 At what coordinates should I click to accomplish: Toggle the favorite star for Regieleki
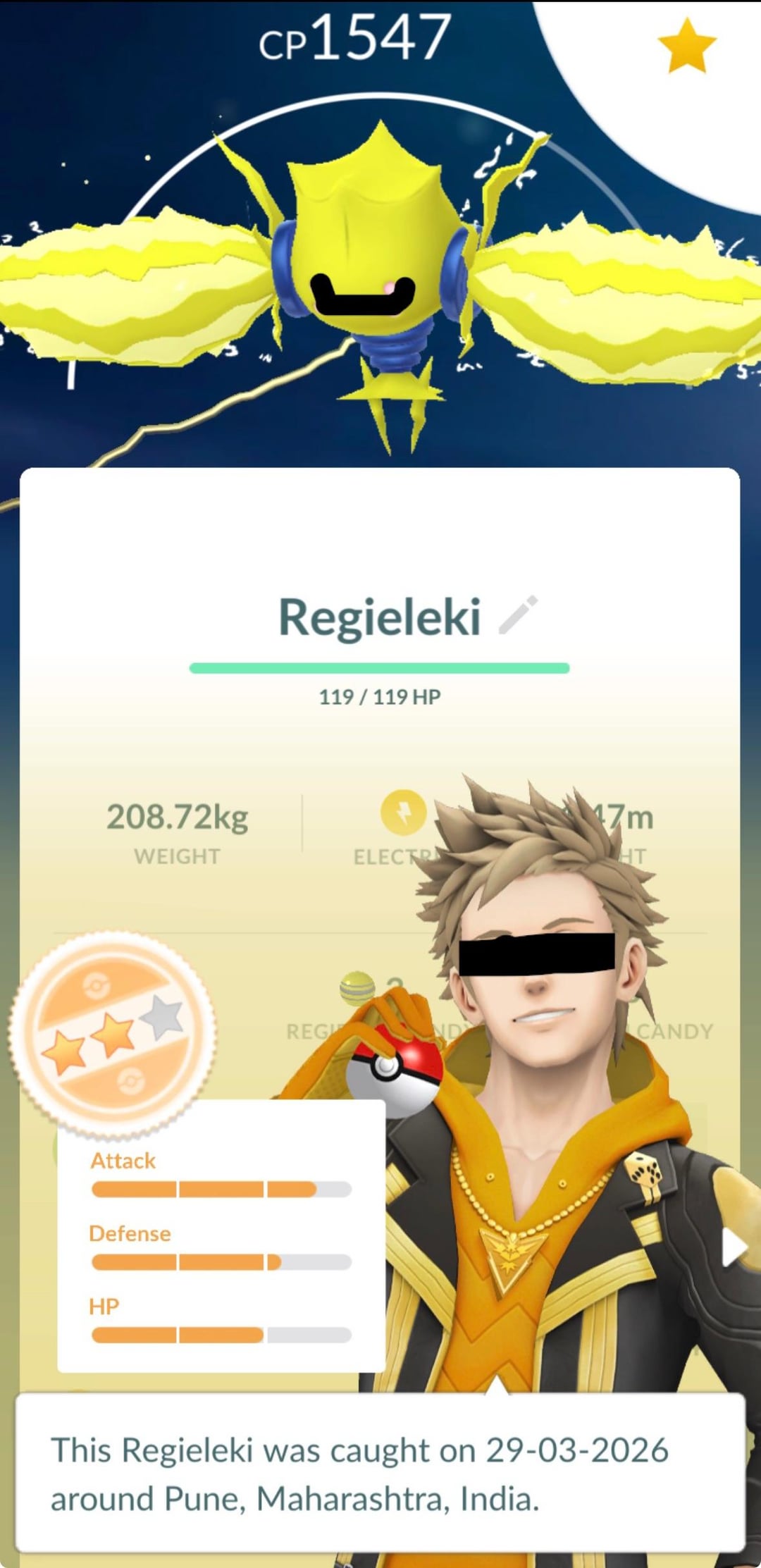click(x=686, y=47)
